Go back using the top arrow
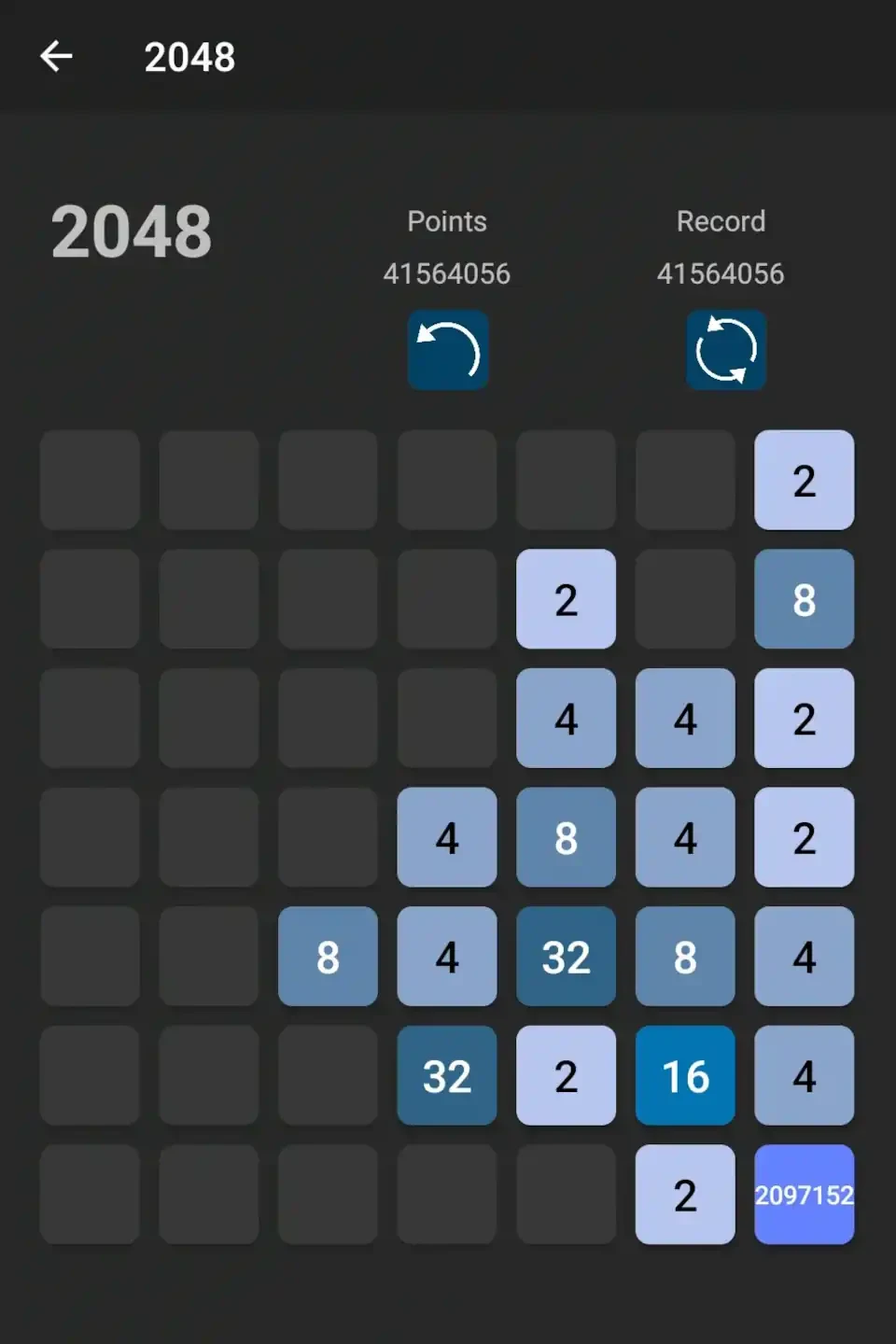 [x=56, y=57]
